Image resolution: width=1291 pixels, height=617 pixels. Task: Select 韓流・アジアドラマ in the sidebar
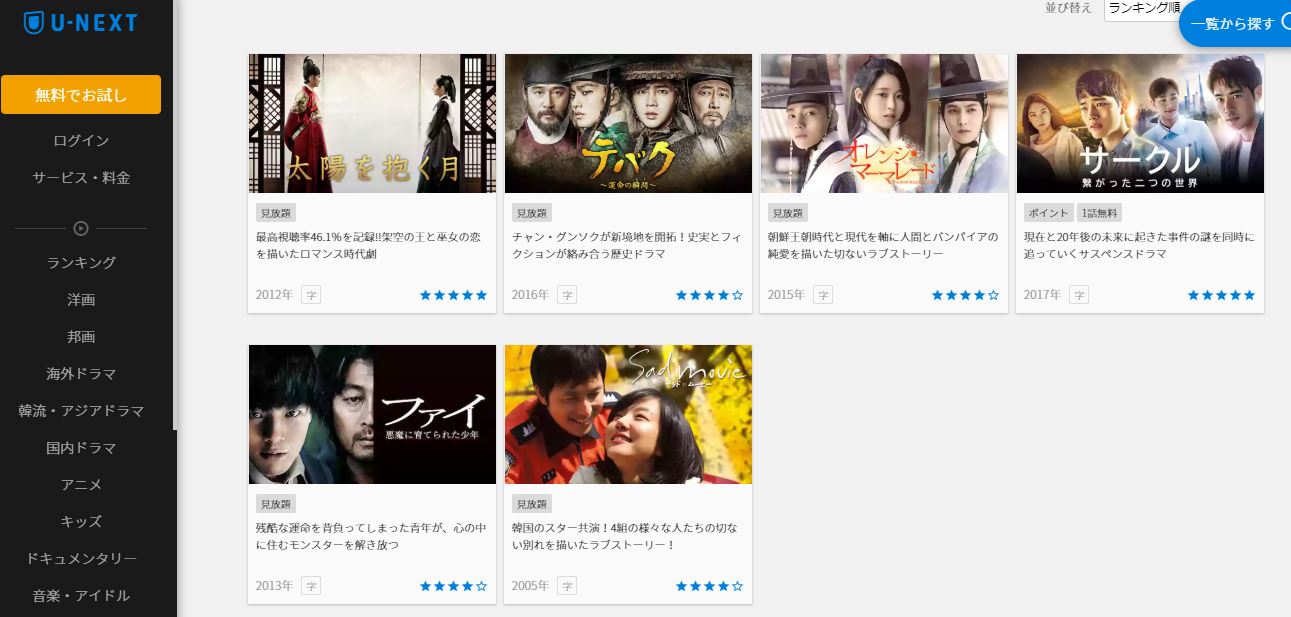point(81,411)
